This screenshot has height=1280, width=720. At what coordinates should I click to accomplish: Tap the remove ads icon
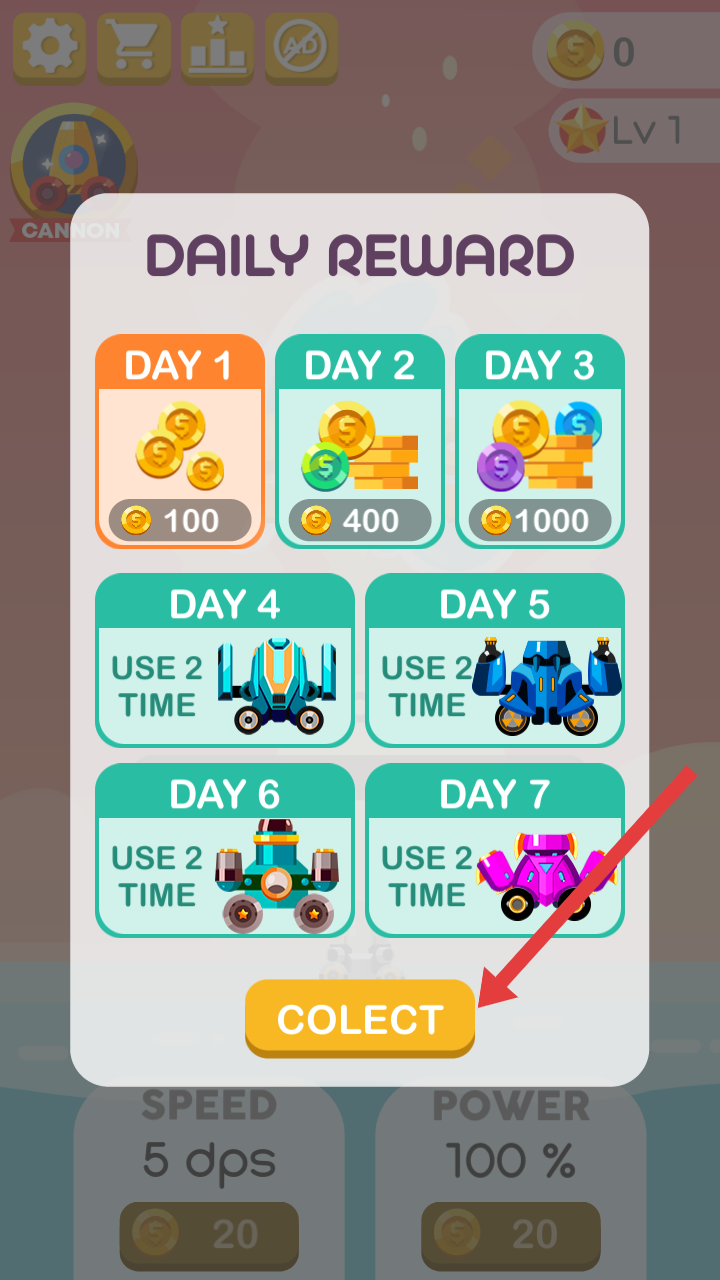[x=301, y=47]
